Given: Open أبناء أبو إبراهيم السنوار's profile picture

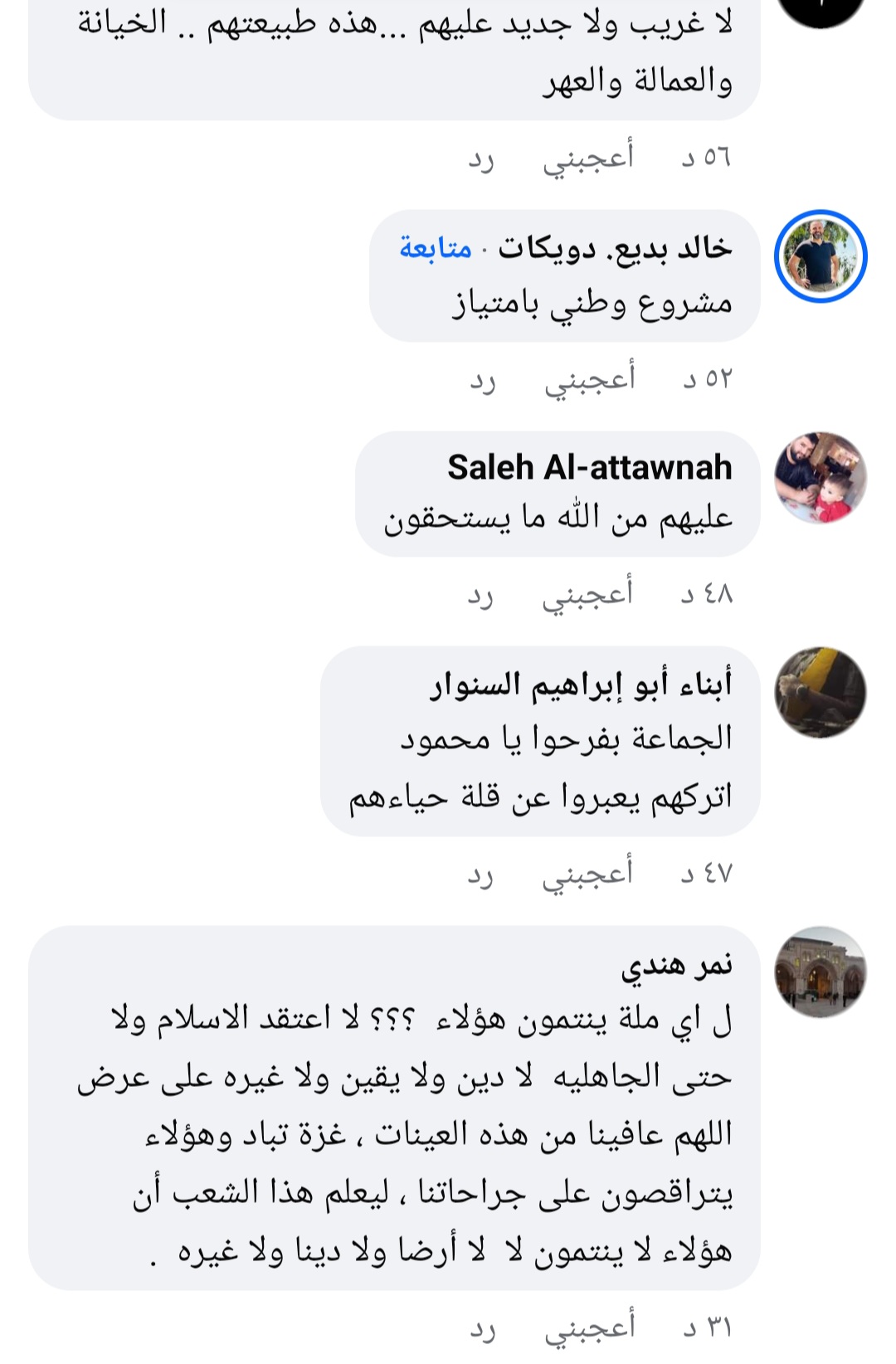Looking at the screenshot, I should click(x=821, y=693).
